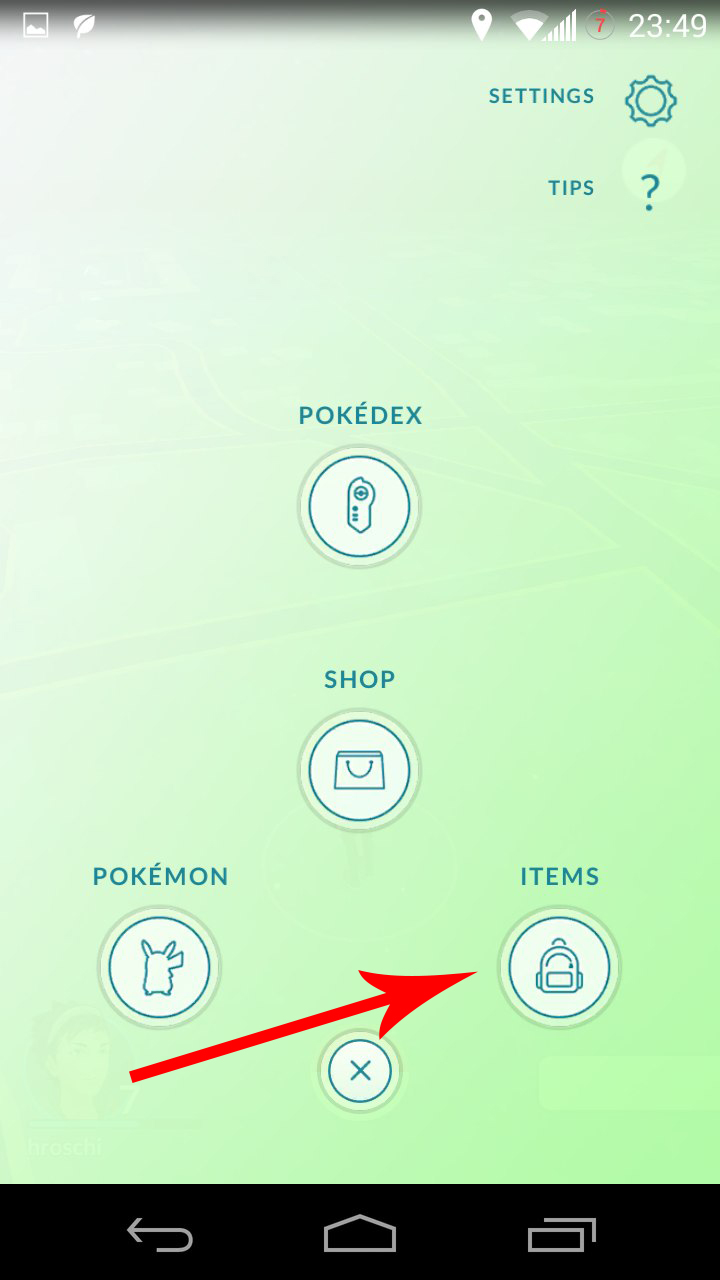Open Settings via the gear icon
This screenshot has height=1280, width=720.
(651, 100)
